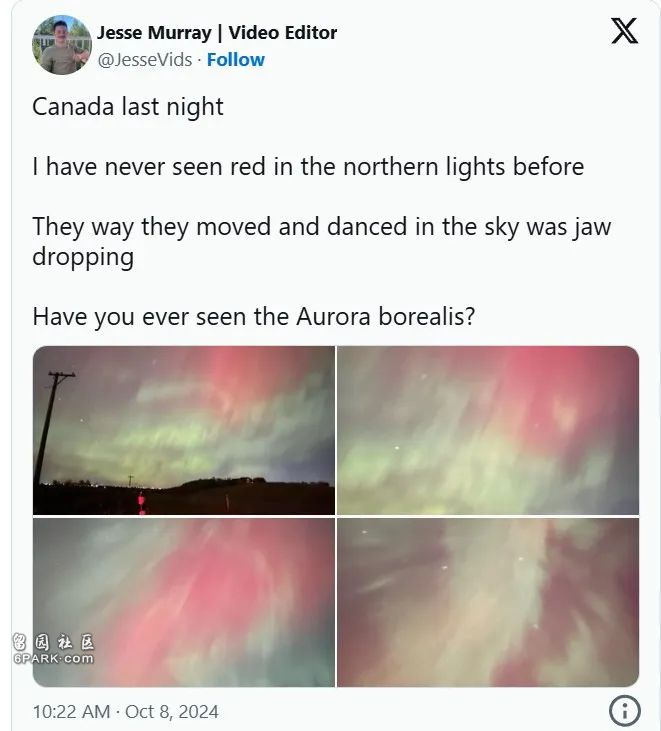Open the top-right aurora photo
This screenshot has width=661, height=731.
point(488,430)
